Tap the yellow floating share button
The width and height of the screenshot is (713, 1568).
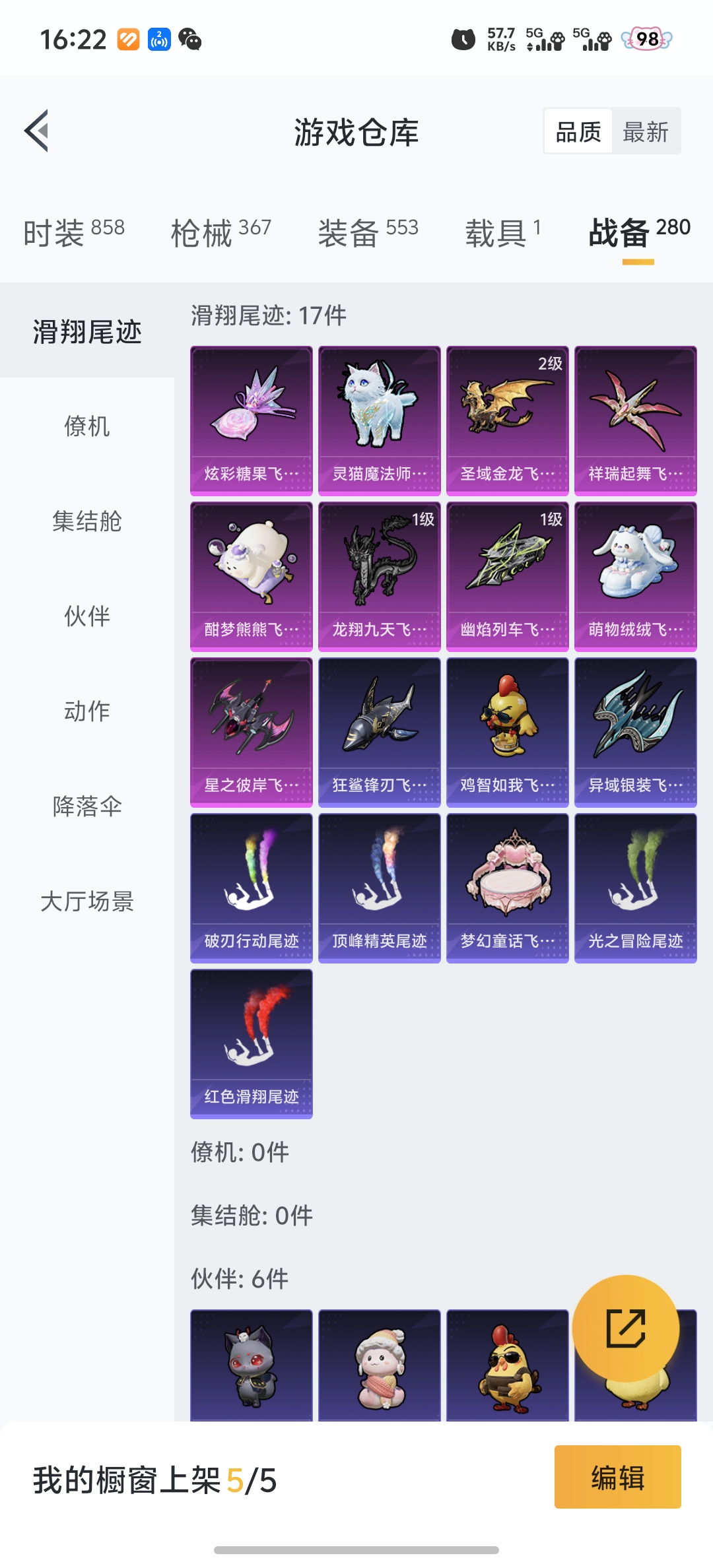(625, 1328)
